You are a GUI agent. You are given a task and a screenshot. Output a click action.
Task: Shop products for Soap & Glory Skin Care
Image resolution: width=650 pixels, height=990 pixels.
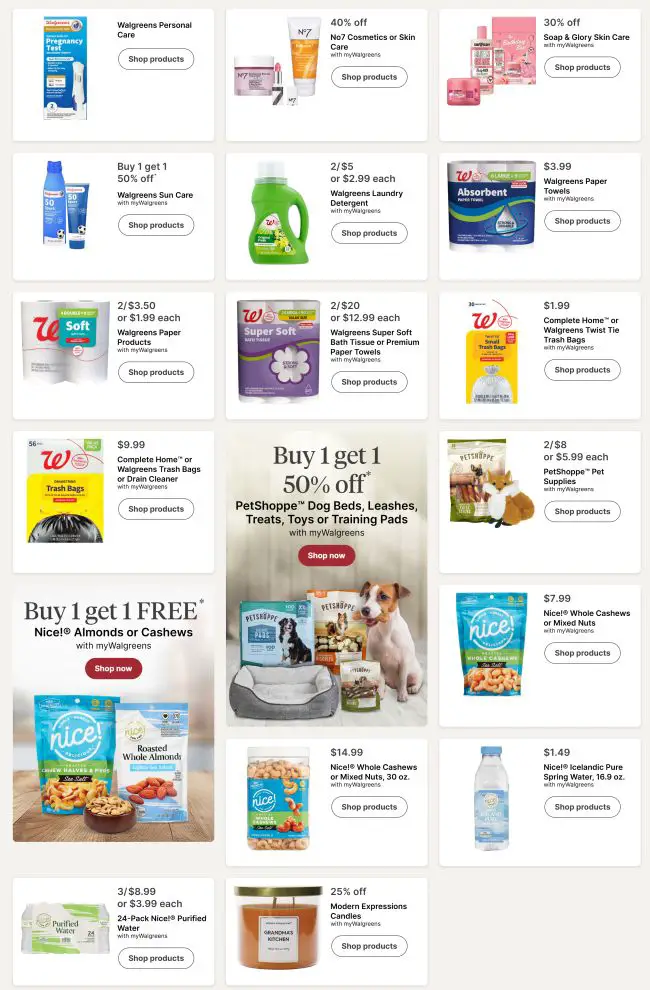click(x=582, y=68)
